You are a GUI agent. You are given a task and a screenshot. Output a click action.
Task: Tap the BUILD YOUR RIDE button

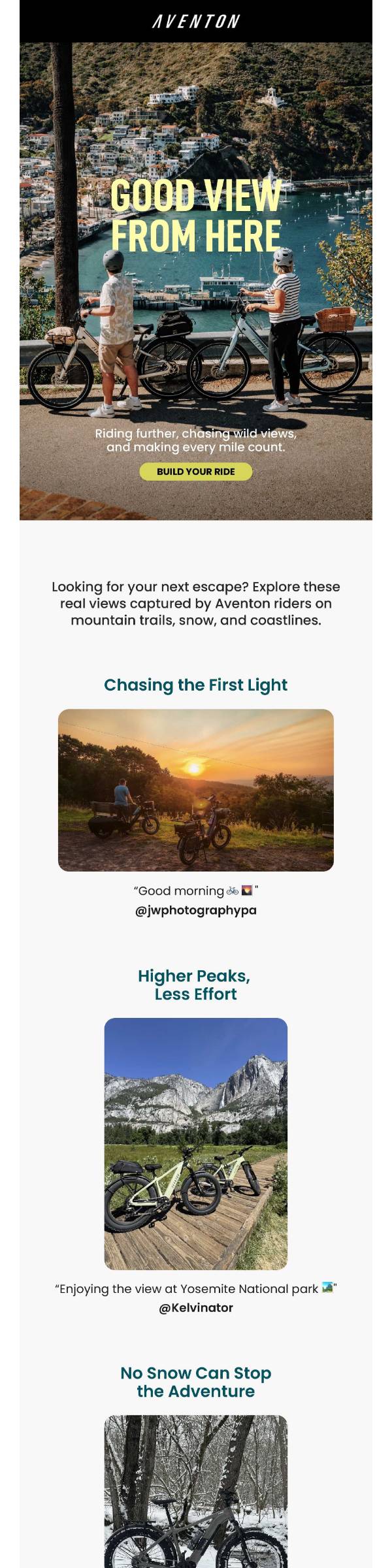(195, 471)
